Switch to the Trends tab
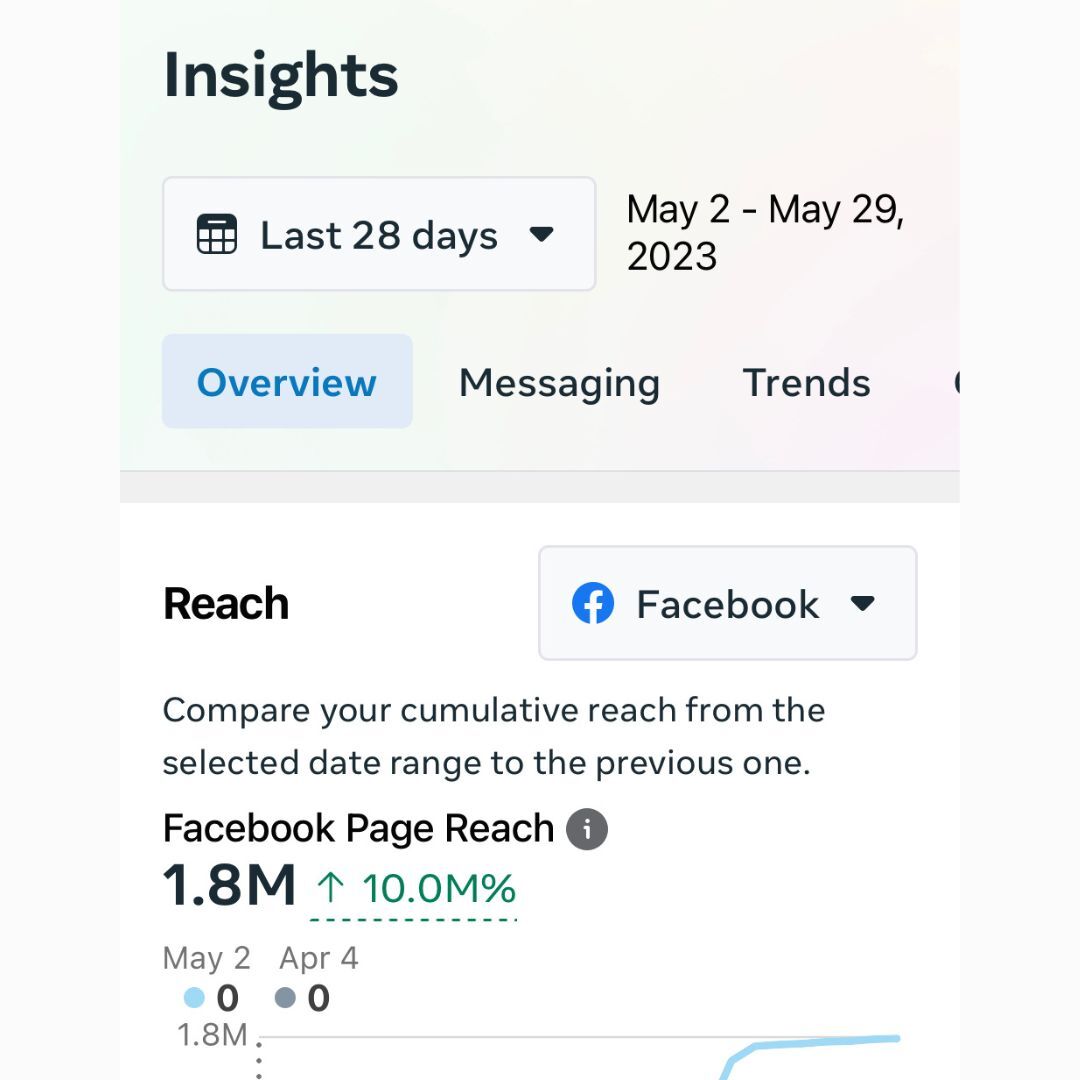1080x1080 pixels. point(806,383)
